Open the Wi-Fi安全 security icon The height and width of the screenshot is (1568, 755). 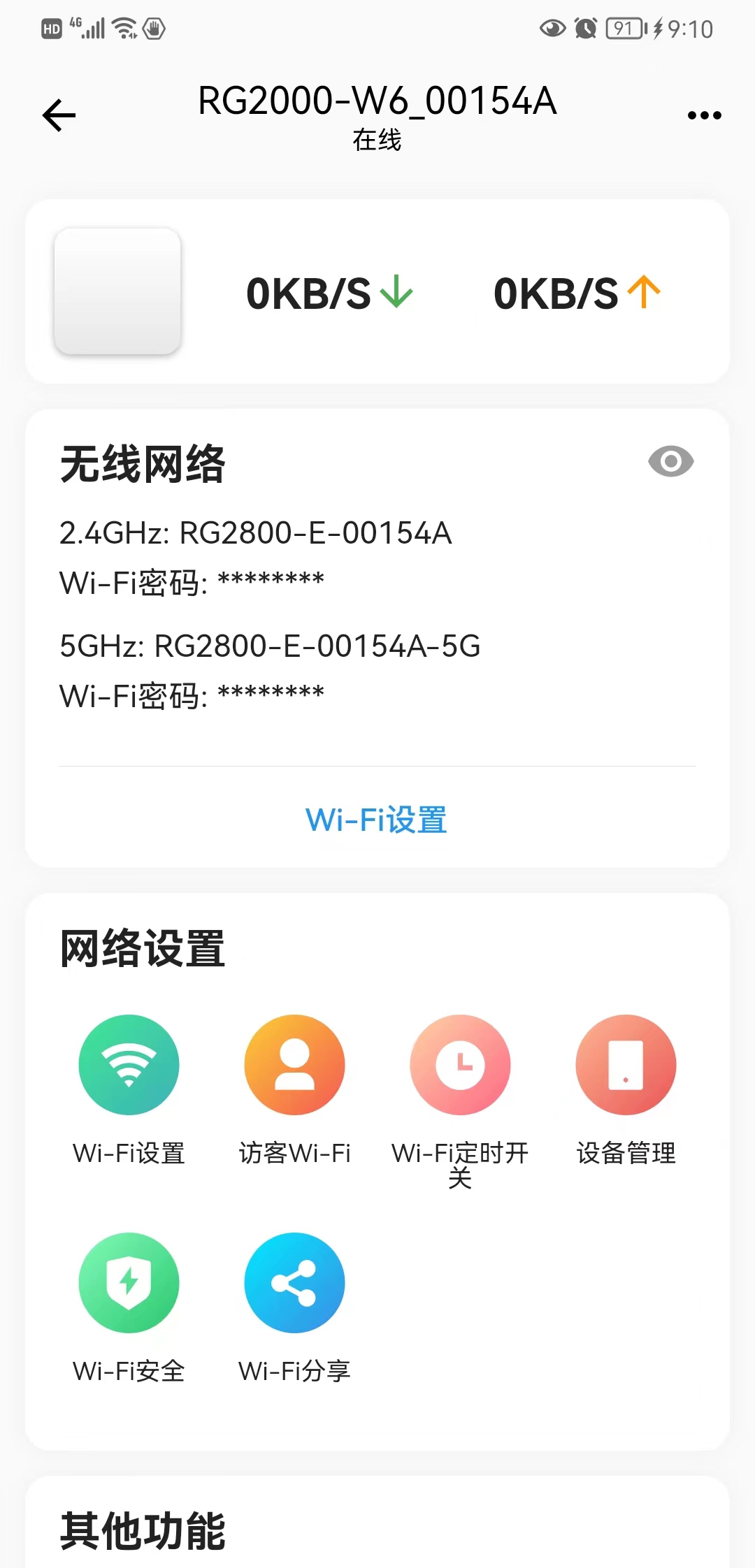click(x=129, y=1282)
